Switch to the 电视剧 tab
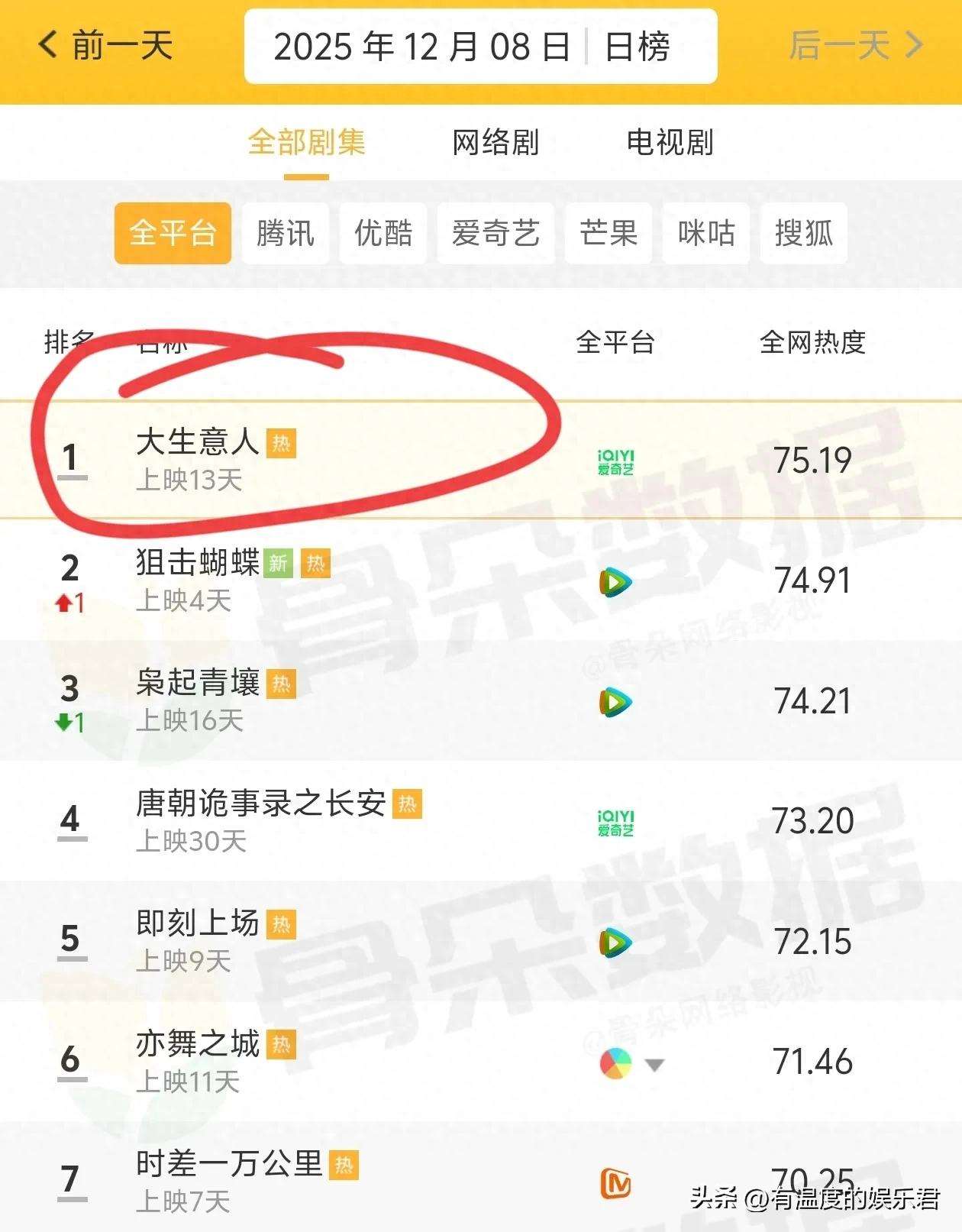This screenshot has width=962, height=1232. click(x=670, y=143)
